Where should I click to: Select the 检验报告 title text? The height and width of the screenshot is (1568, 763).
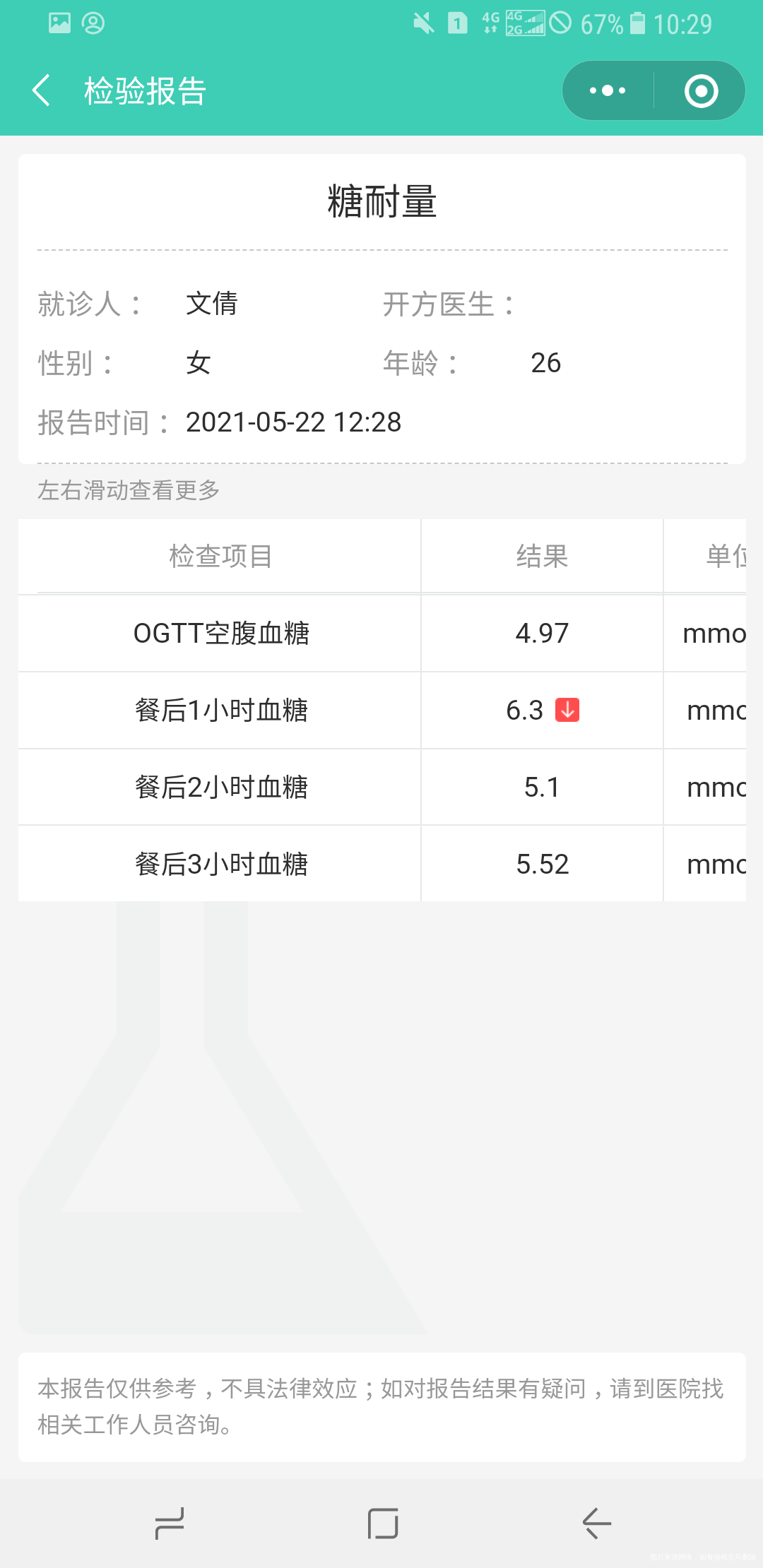click(145, 90)
